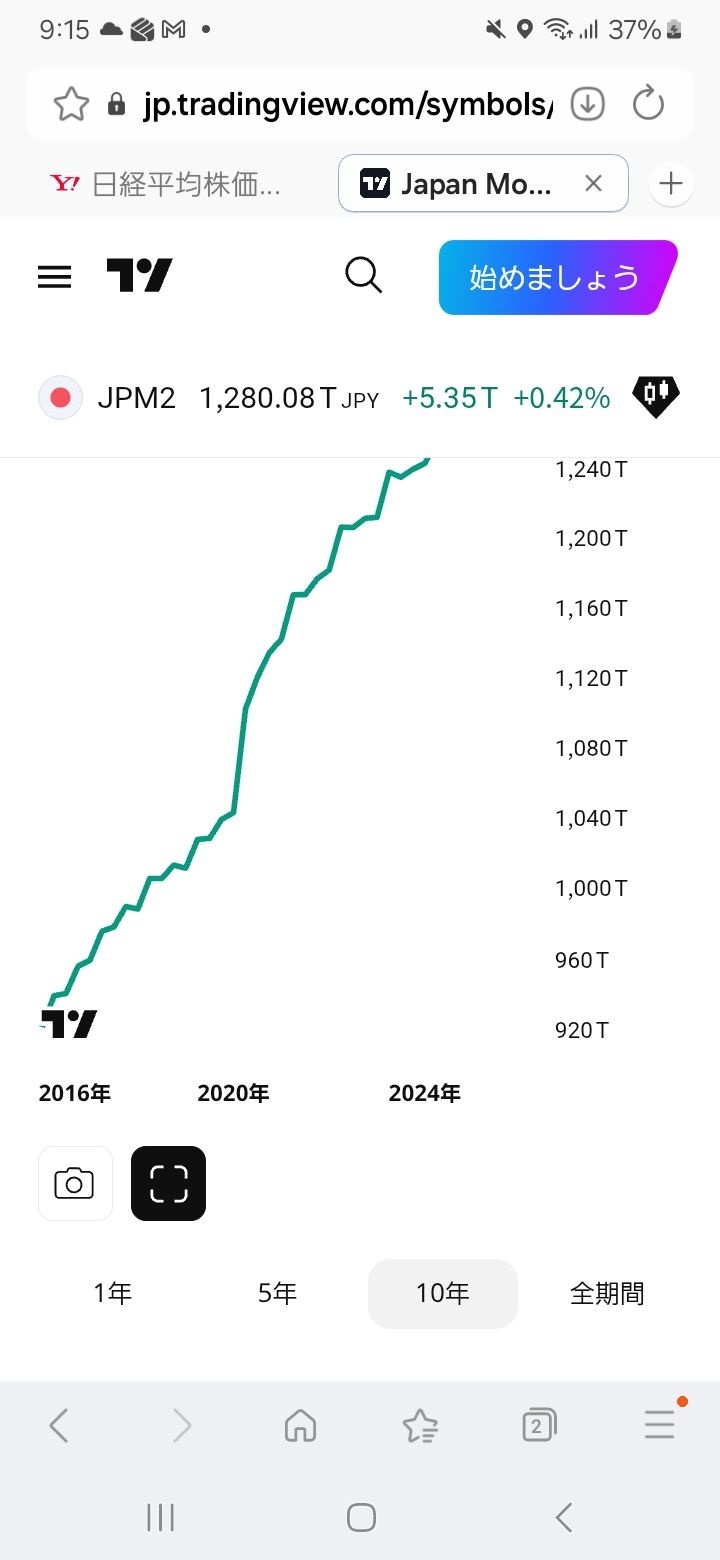Go to the TradingView home logo
Viewport: 720px width, 1560px height.
[x=139, y=276]
